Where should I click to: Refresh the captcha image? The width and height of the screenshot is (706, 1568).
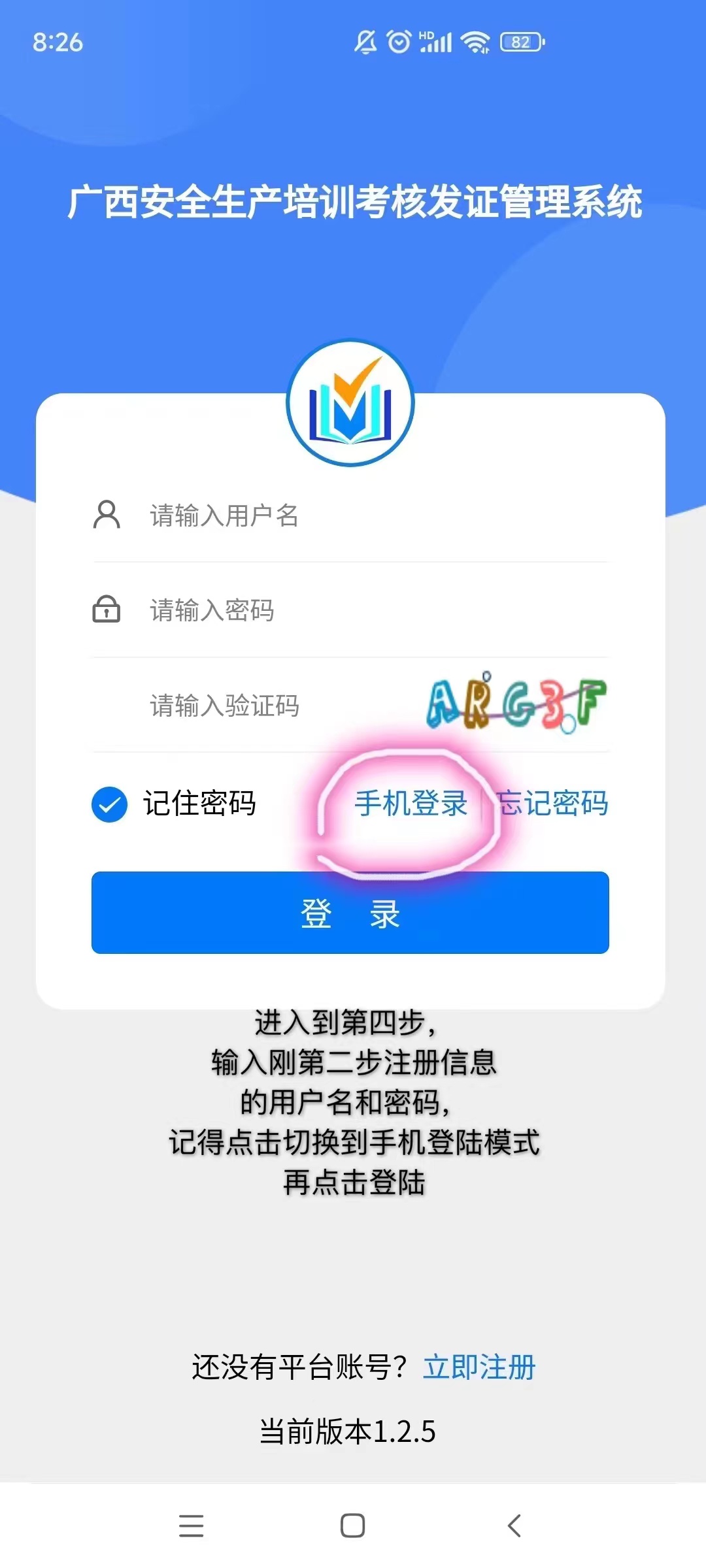[516, 704]
